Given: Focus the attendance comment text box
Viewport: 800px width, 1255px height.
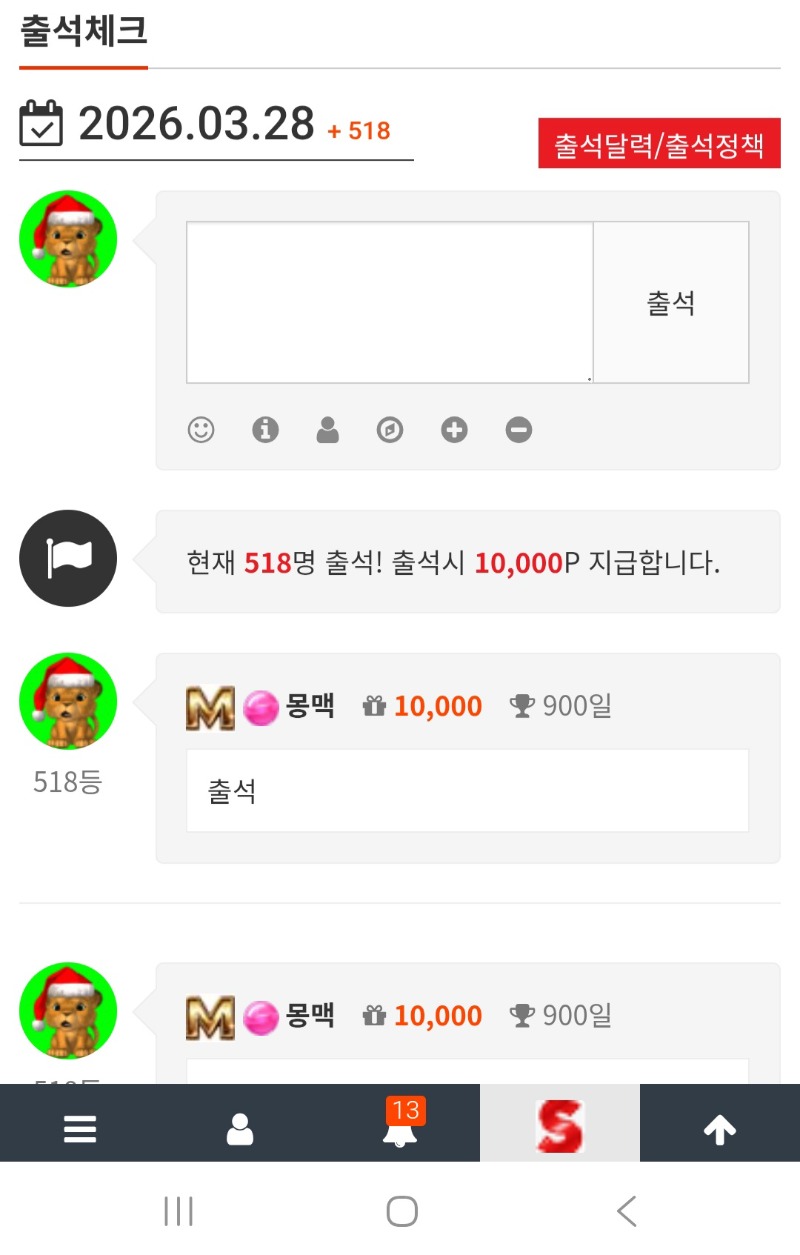Looking at the screenshot, I should click(x=389, y=302).
